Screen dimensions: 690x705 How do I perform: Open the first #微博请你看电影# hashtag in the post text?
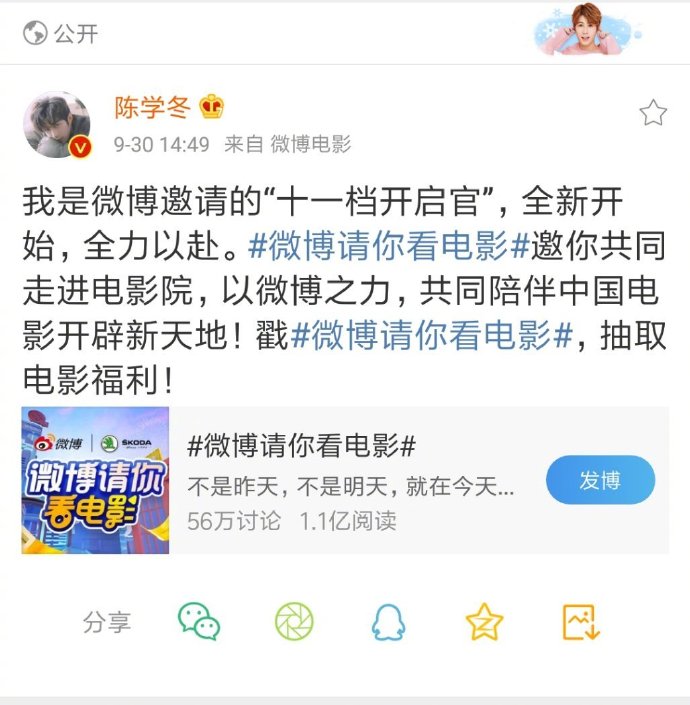point(388,246)
